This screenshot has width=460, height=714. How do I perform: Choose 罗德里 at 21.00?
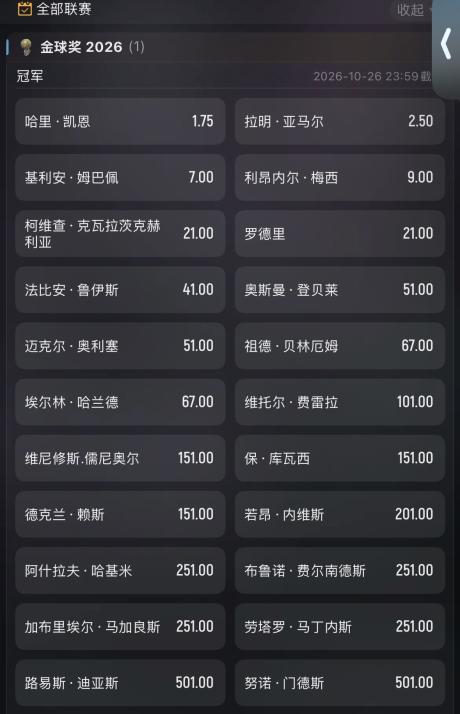[x=340, y=234]
